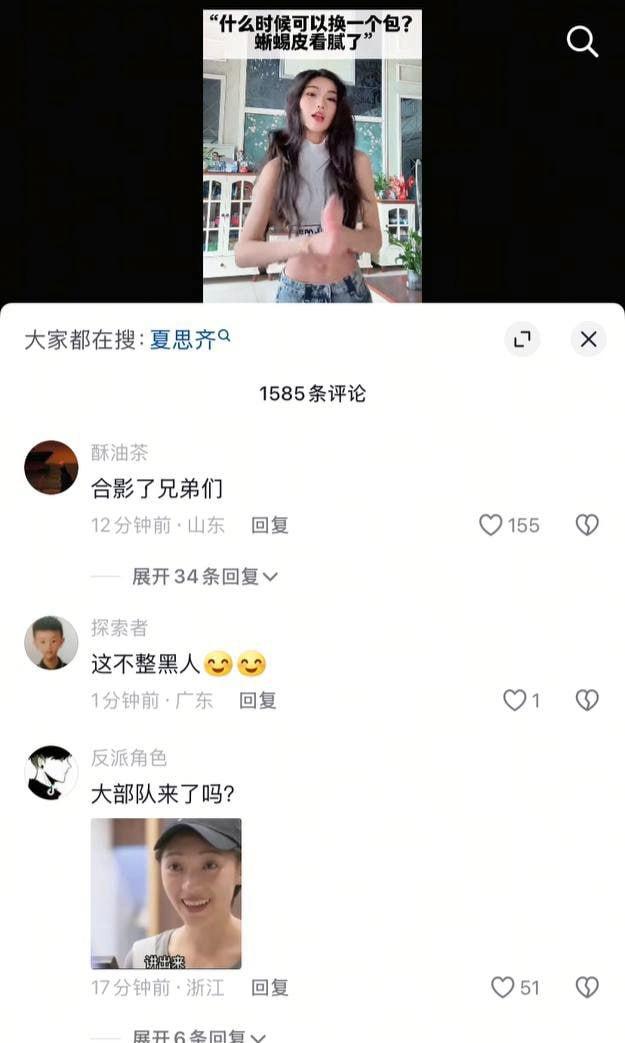Open 酥油茶's profile avatar
Viewport: 625px width, 1043px height.
pyautogui.click(x=51, y=467)
